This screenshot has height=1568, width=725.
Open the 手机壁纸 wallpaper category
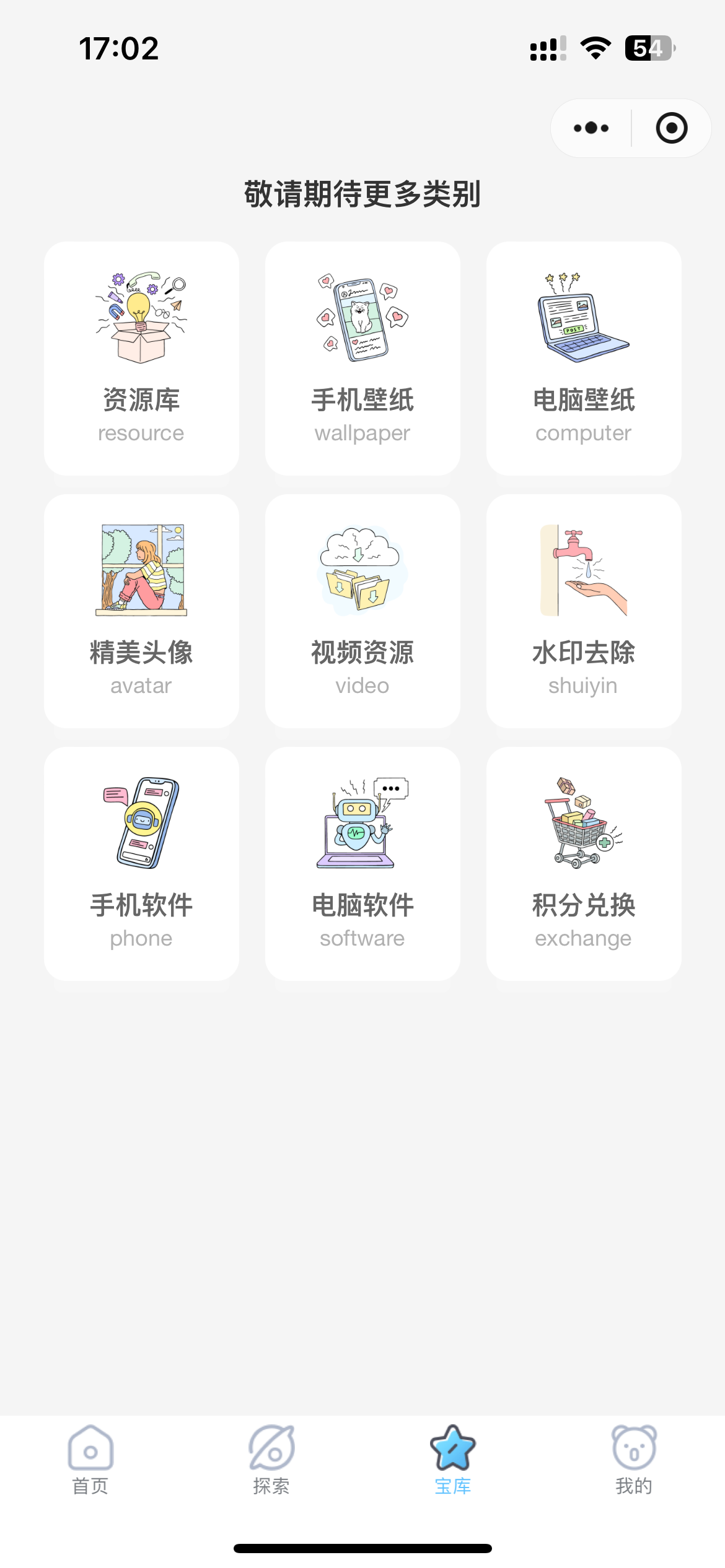[362, 358]
